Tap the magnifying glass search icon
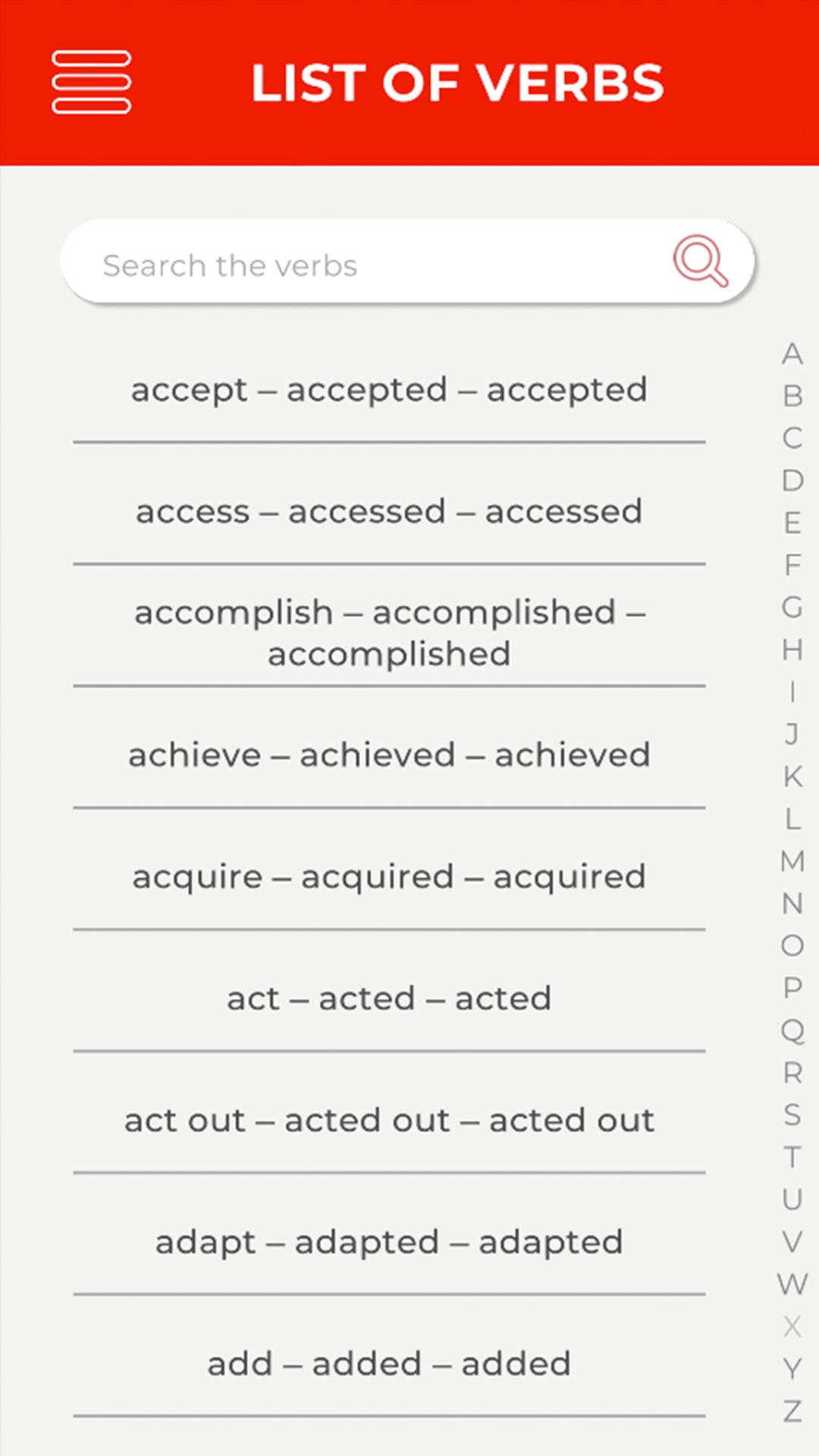 [x=700, y=262]
